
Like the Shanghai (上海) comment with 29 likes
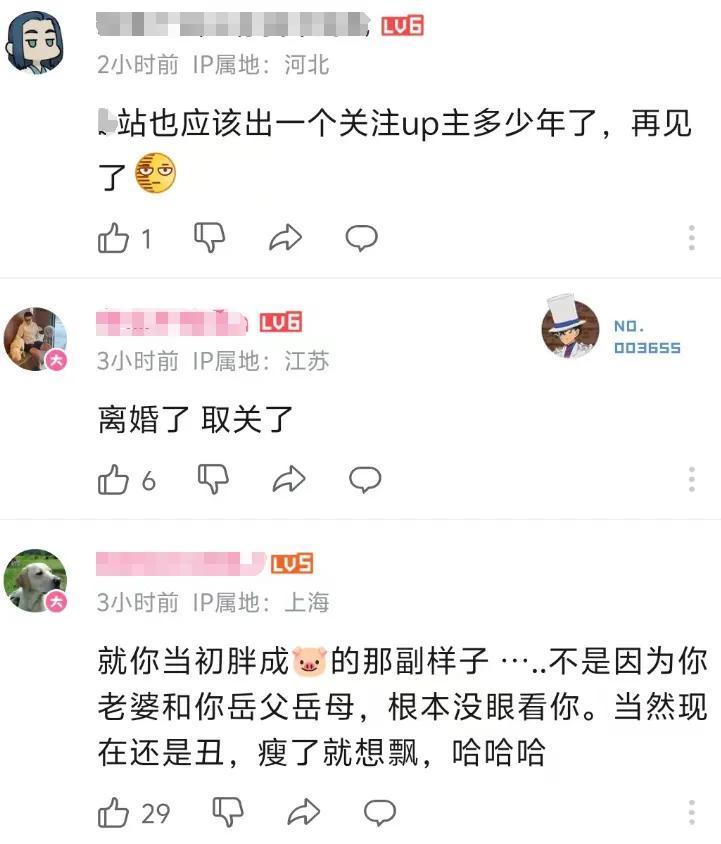pos(114,812)
